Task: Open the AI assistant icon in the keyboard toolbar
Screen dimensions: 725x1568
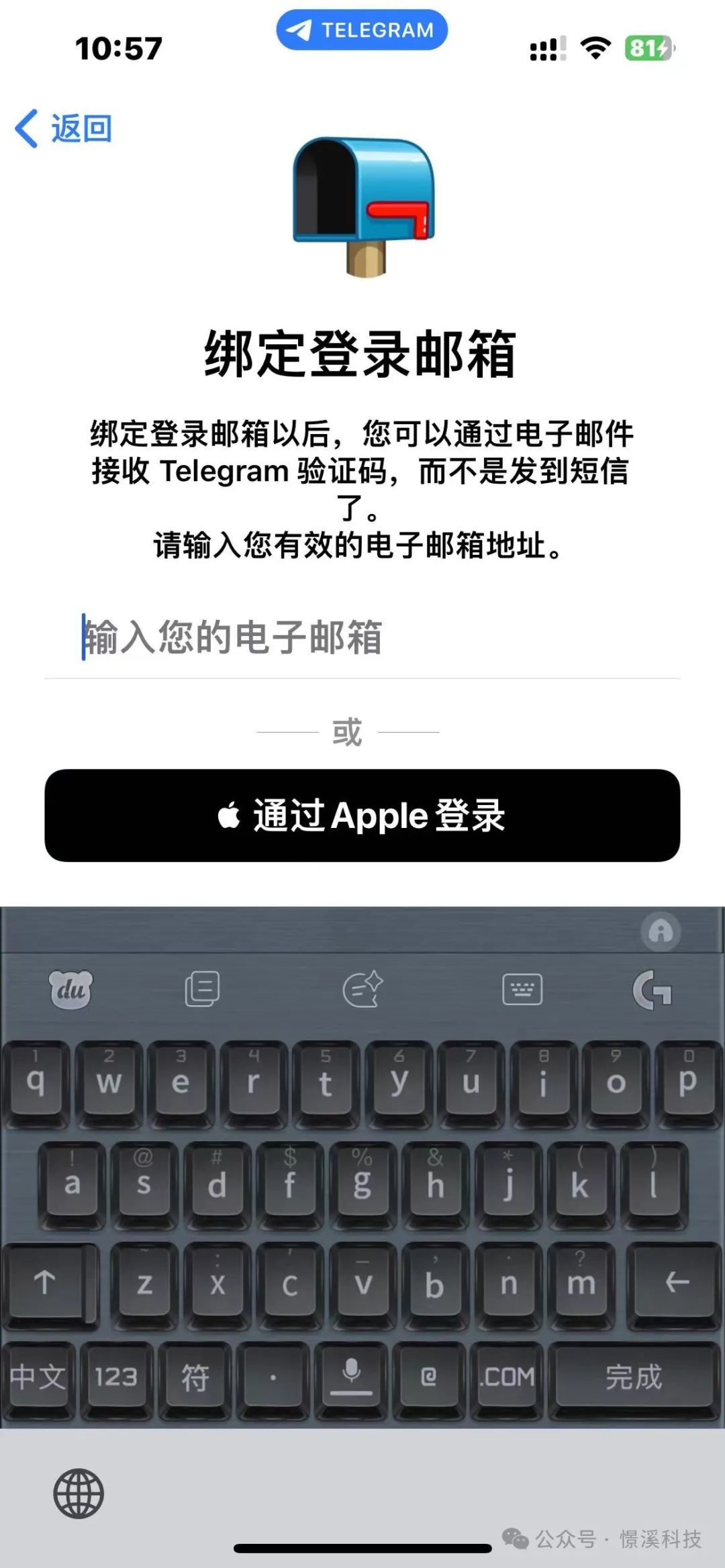Action: tap(362, 989)
